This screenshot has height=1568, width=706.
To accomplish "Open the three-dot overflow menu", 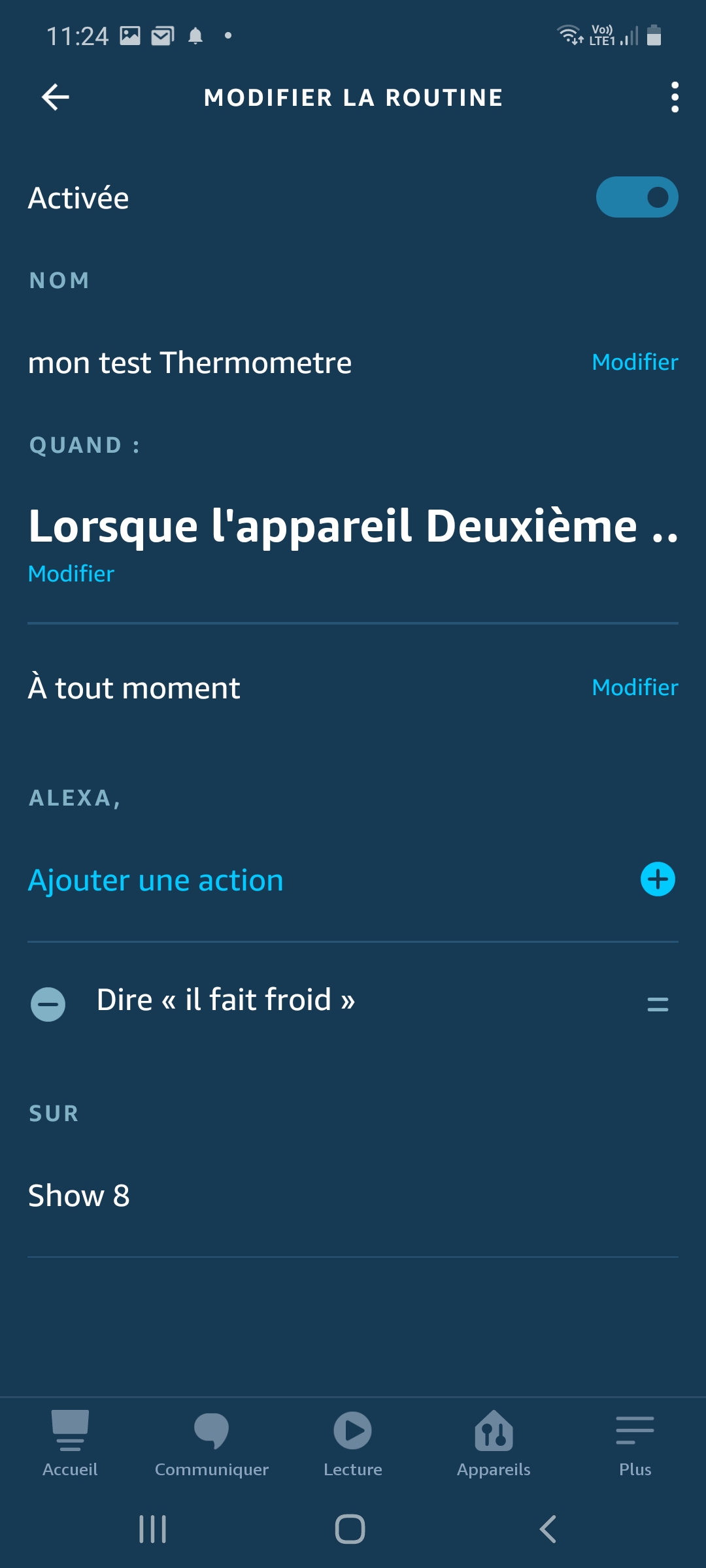I will coord(675,97).
